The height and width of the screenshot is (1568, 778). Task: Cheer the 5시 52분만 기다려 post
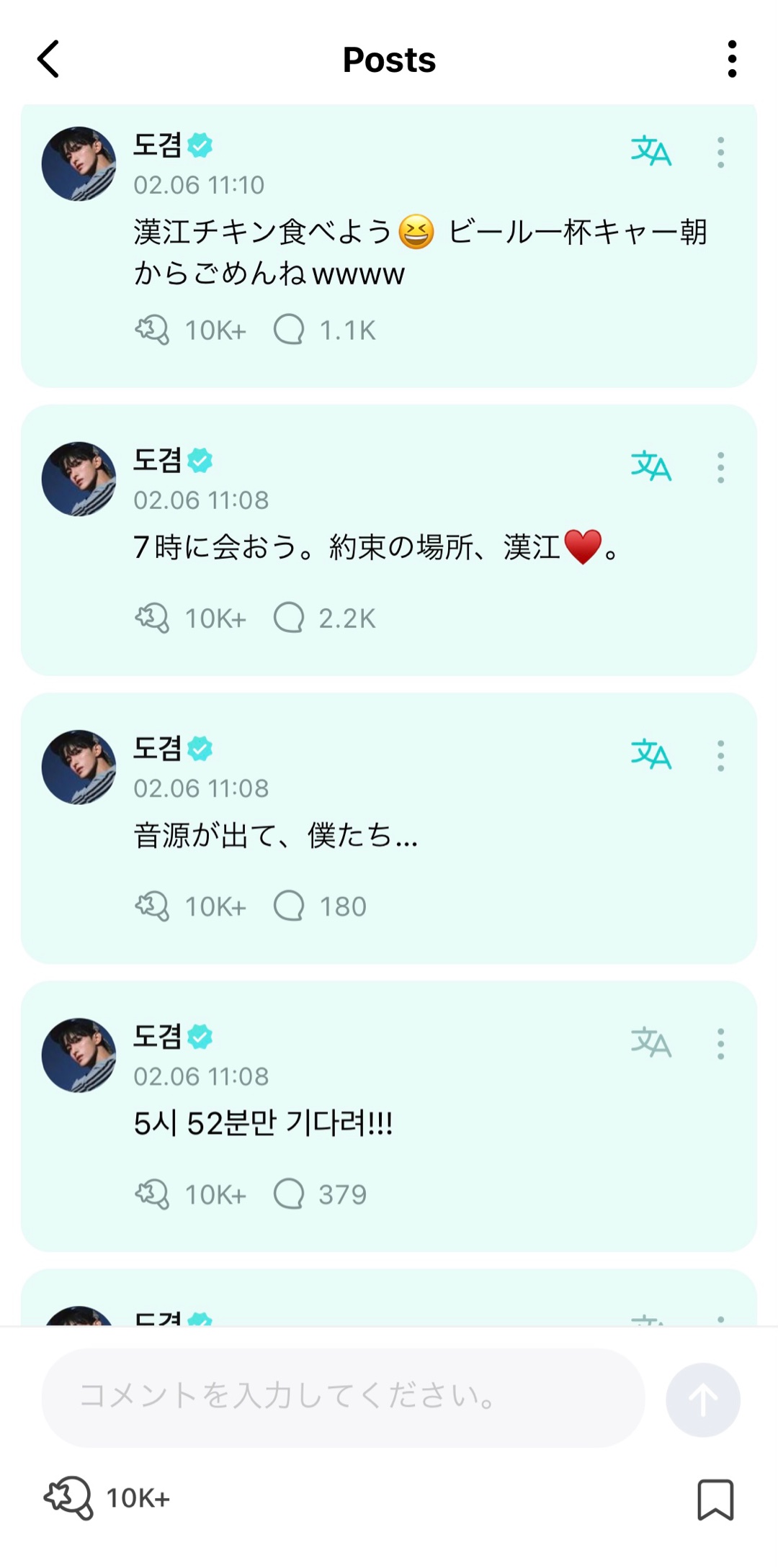tap(152, 1194)
